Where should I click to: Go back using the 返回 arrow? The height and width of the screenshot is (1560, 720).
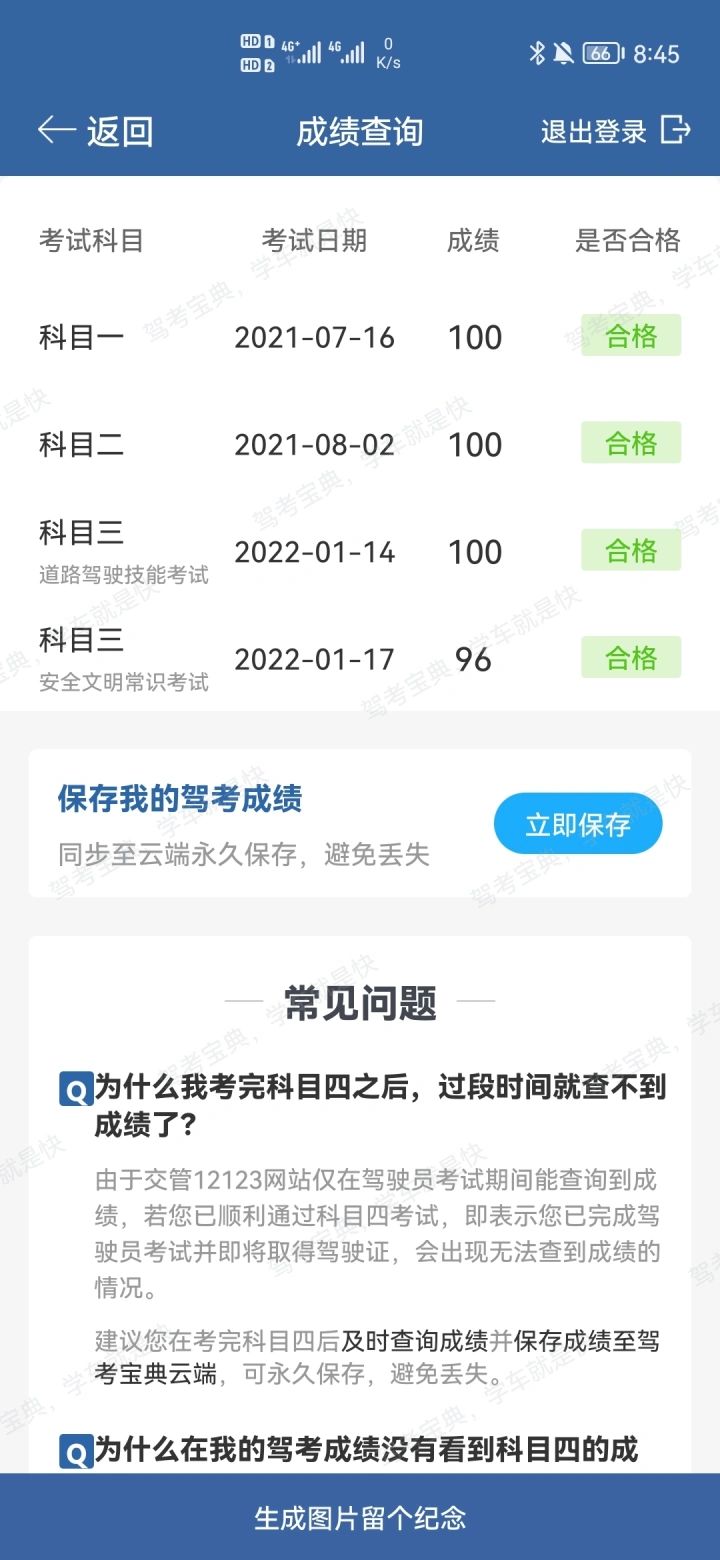point(95,131)
